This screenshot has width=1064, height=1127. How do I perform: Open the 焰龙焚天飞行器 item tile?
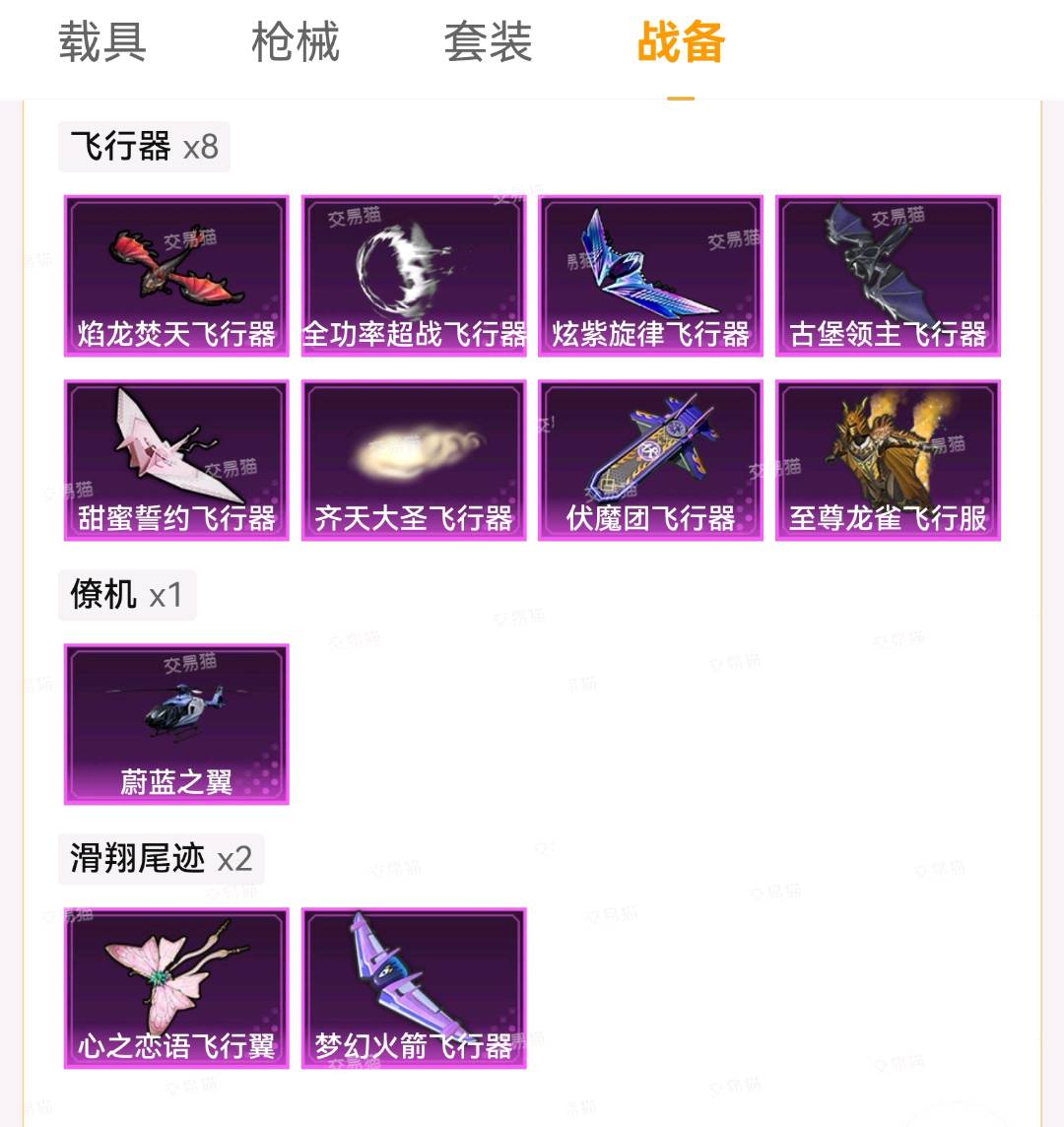click(176, 276)
